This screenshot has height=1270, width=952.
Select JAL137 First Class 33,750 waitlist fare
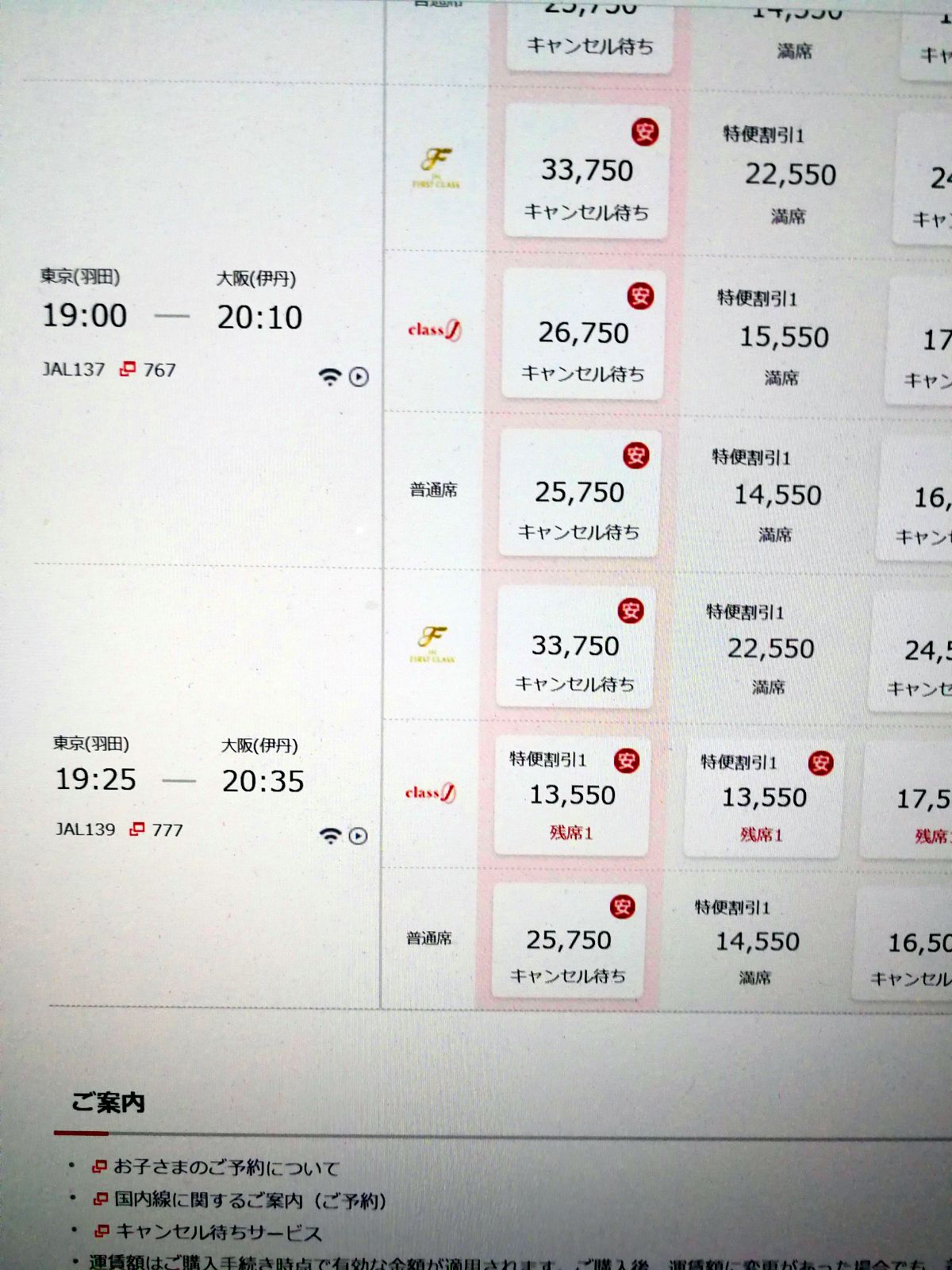587,171
